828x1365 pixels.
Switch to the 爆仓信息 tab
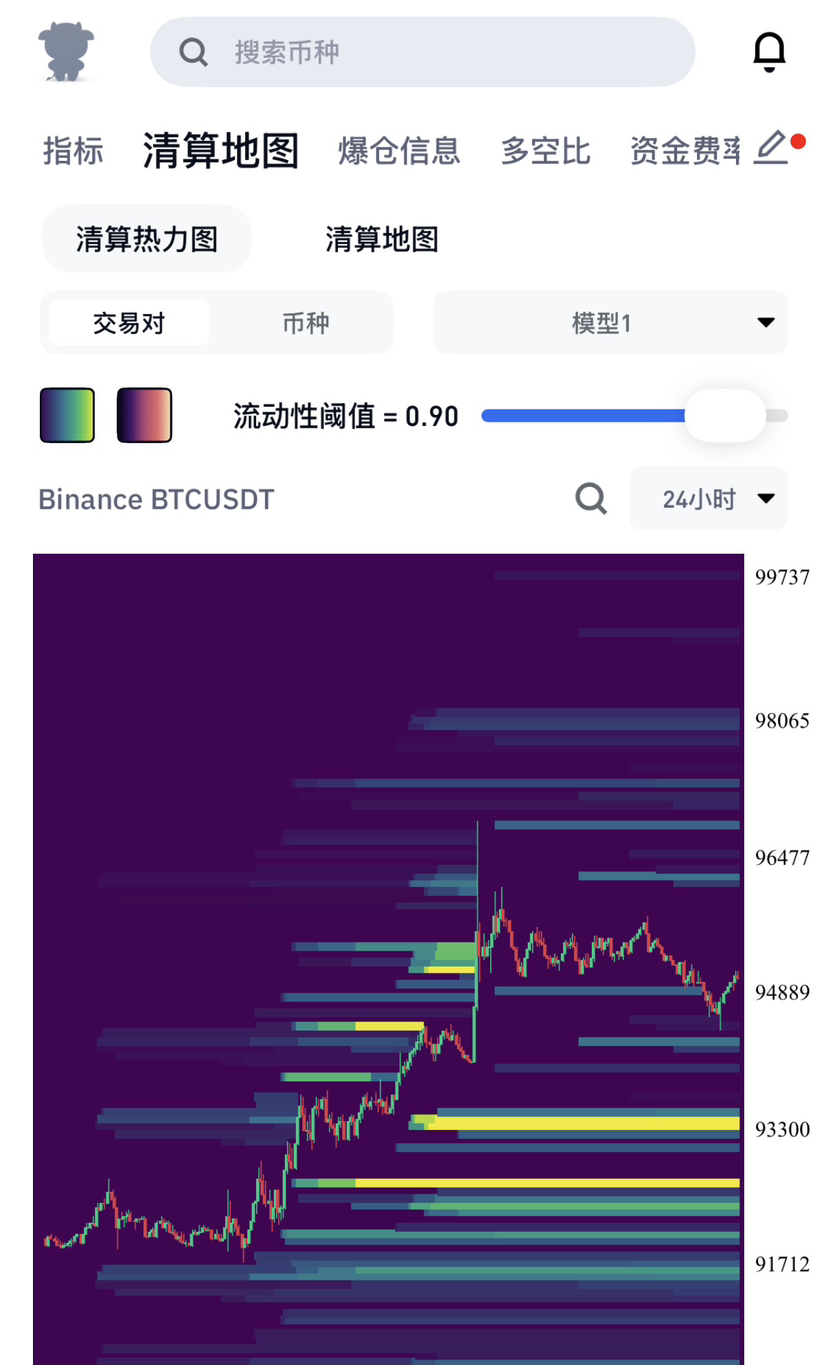point(399,151)
